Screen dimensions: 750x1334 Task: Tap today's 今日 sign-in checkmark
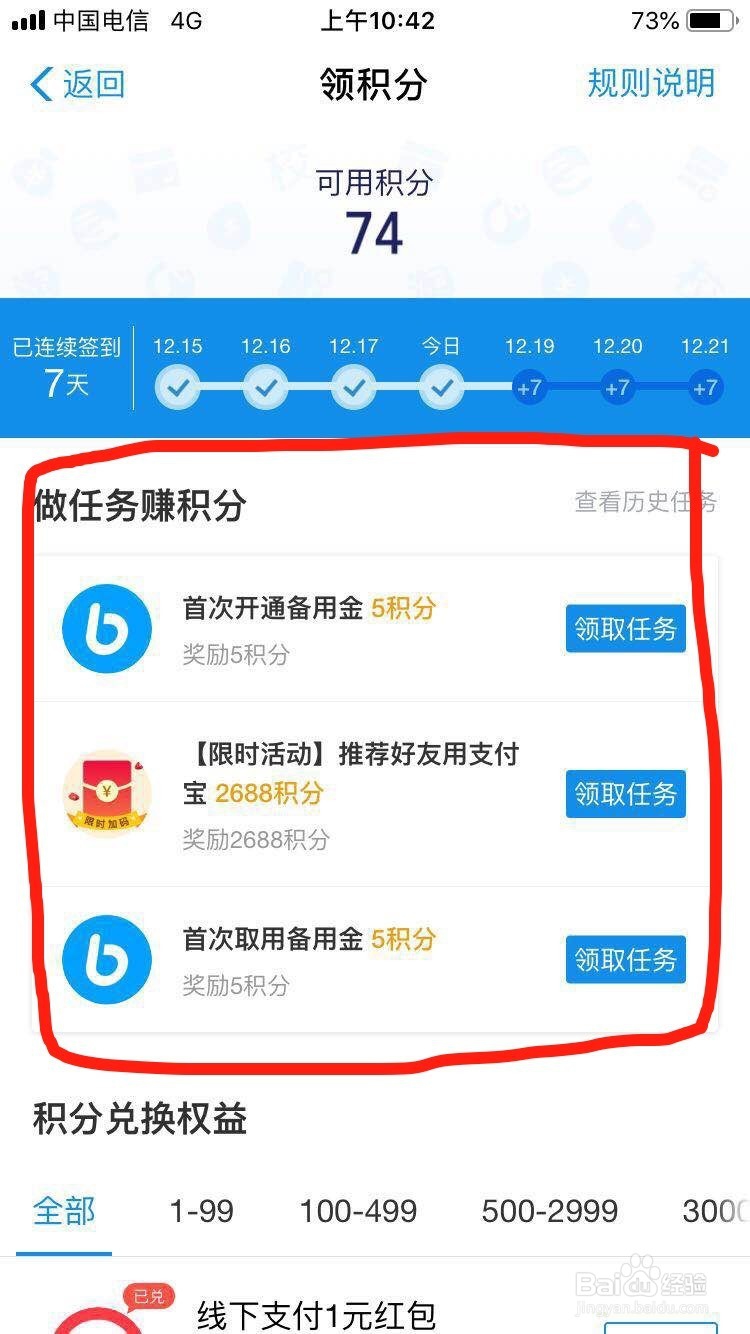click(441, 385)
